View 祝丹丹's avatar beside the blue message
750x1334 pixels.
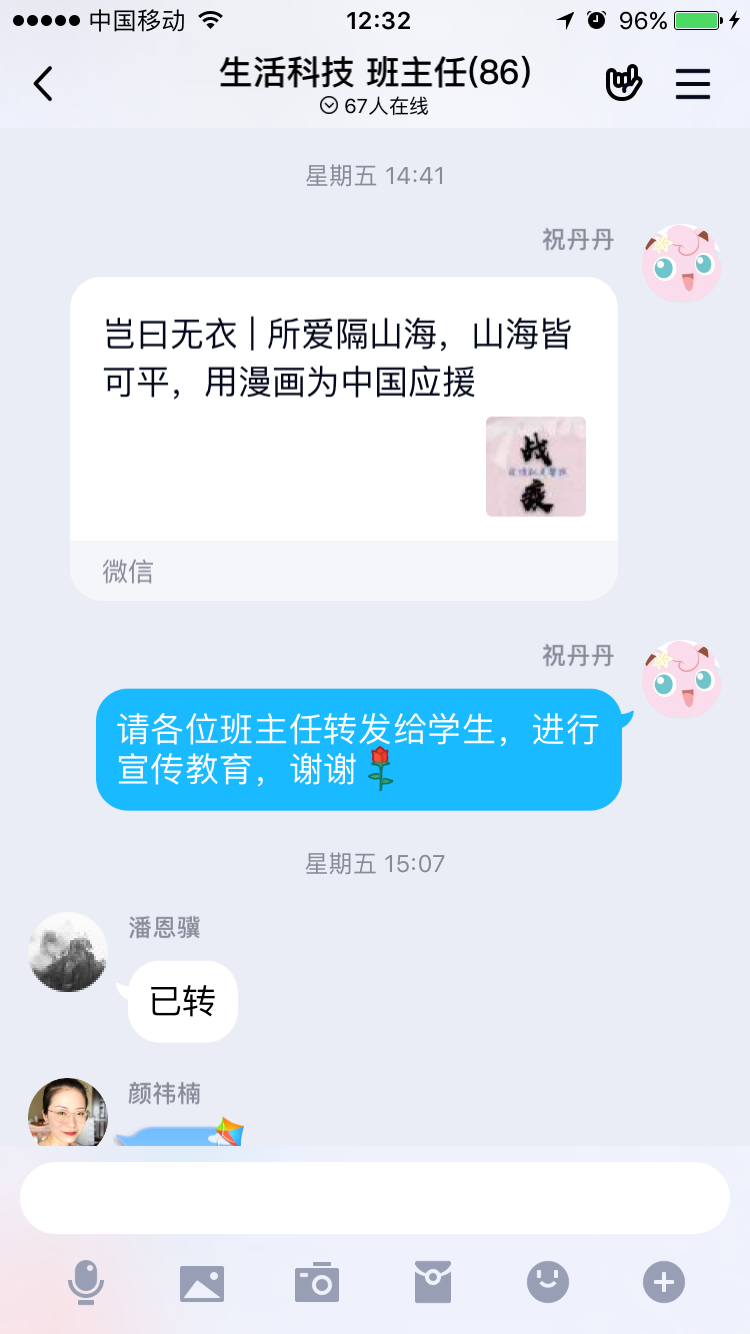(x=681, y=680)
